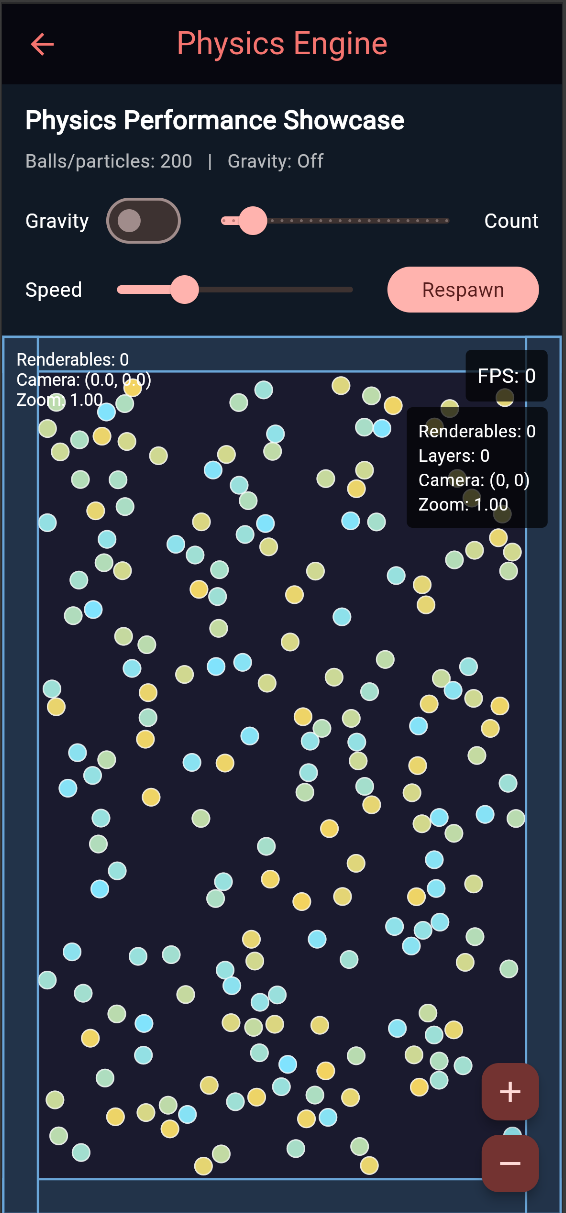Turn on the Gravity switch
Screen dimensions: 566x1213
coord(143,221)
